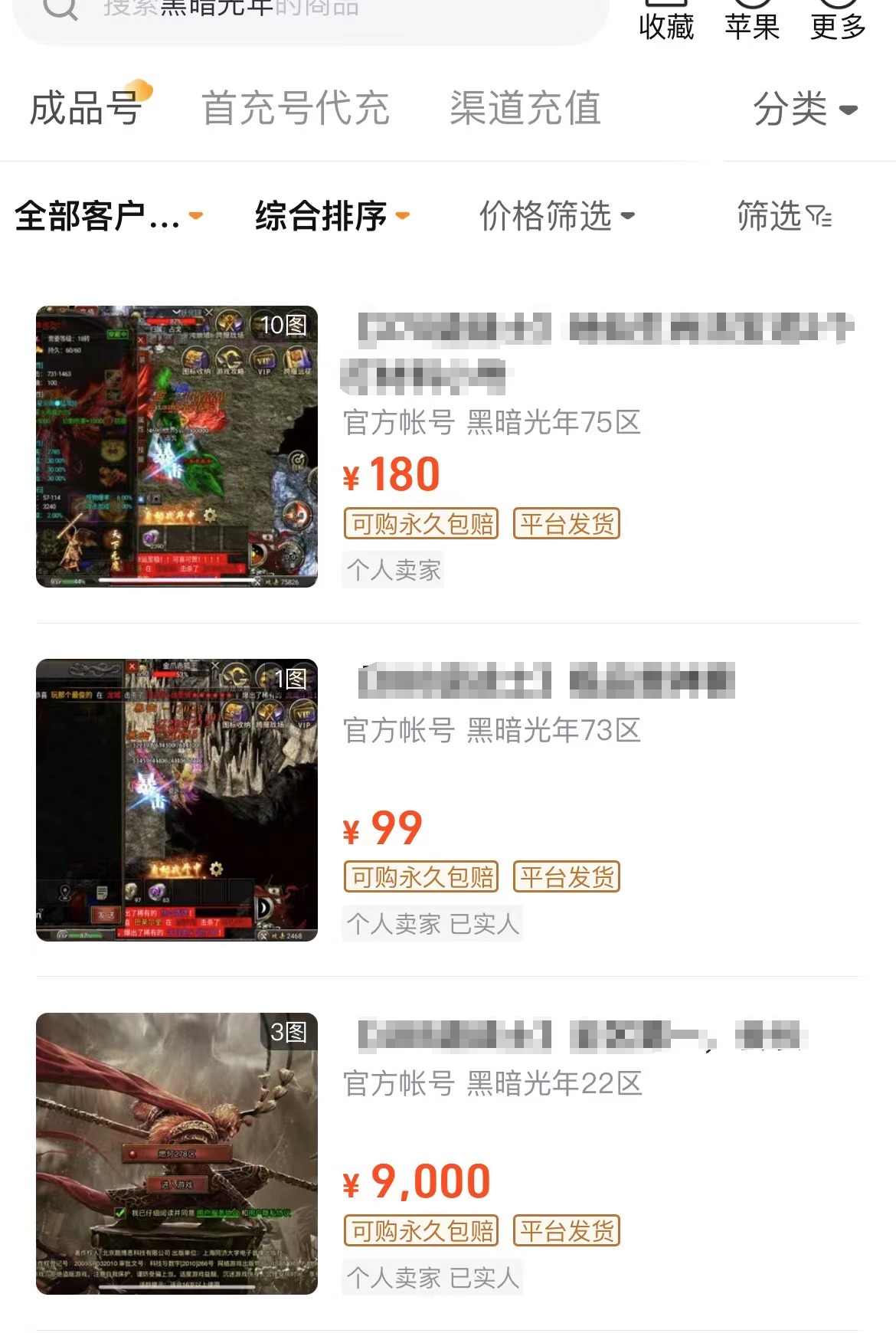Expand the 分类 dropdown

[804, 109]
